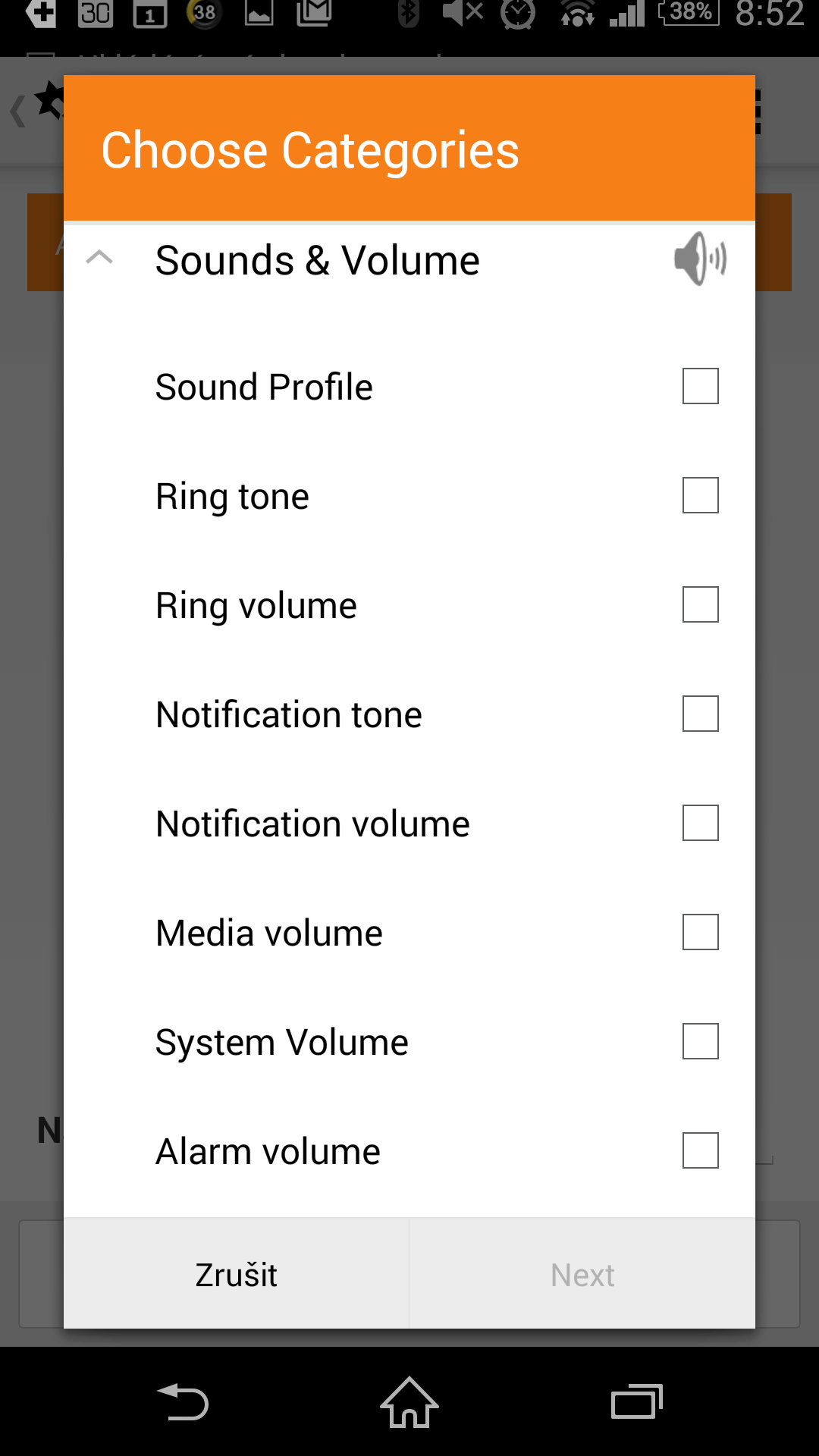Tick the Alarm volume checkbox

(x=700, y=1150)
